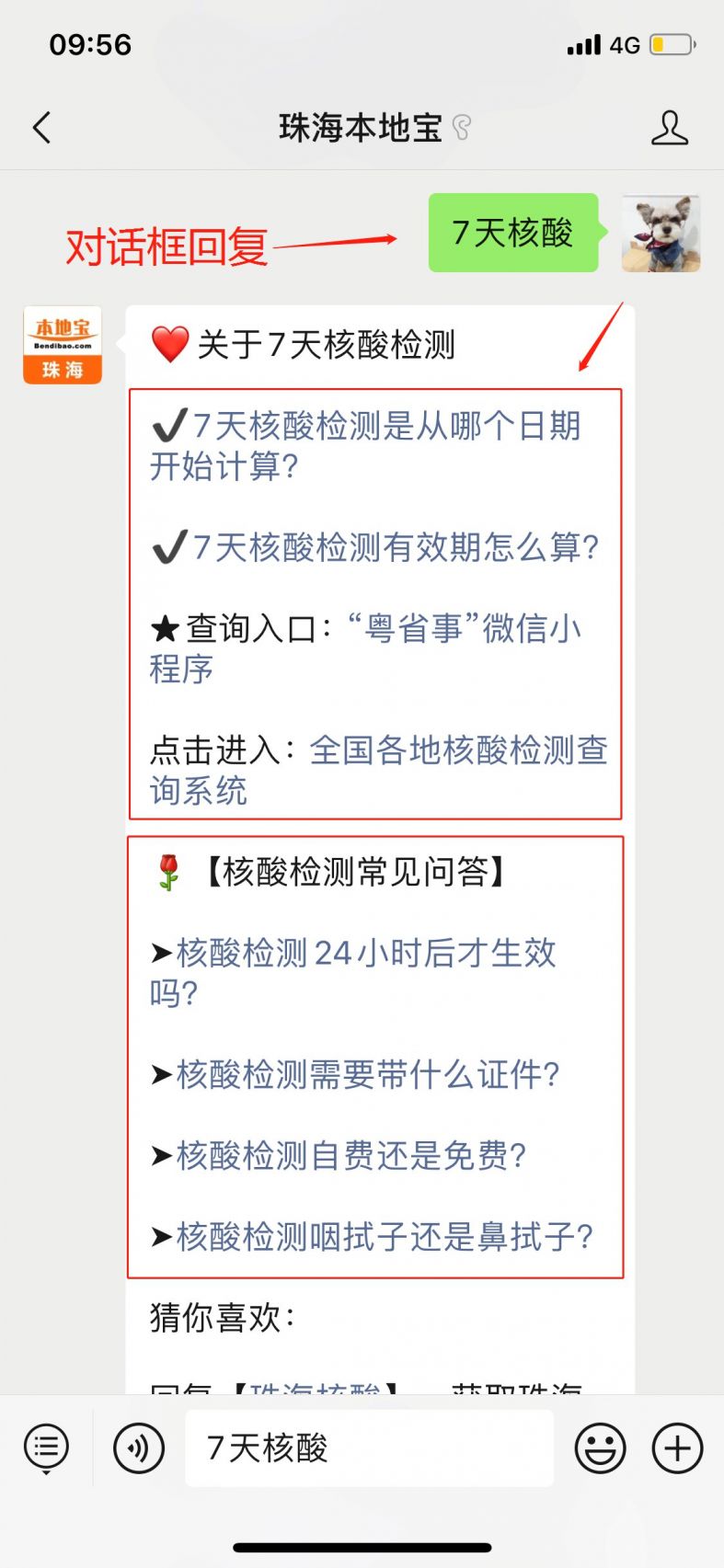Open the account profile icon

[x=669, y=128]
